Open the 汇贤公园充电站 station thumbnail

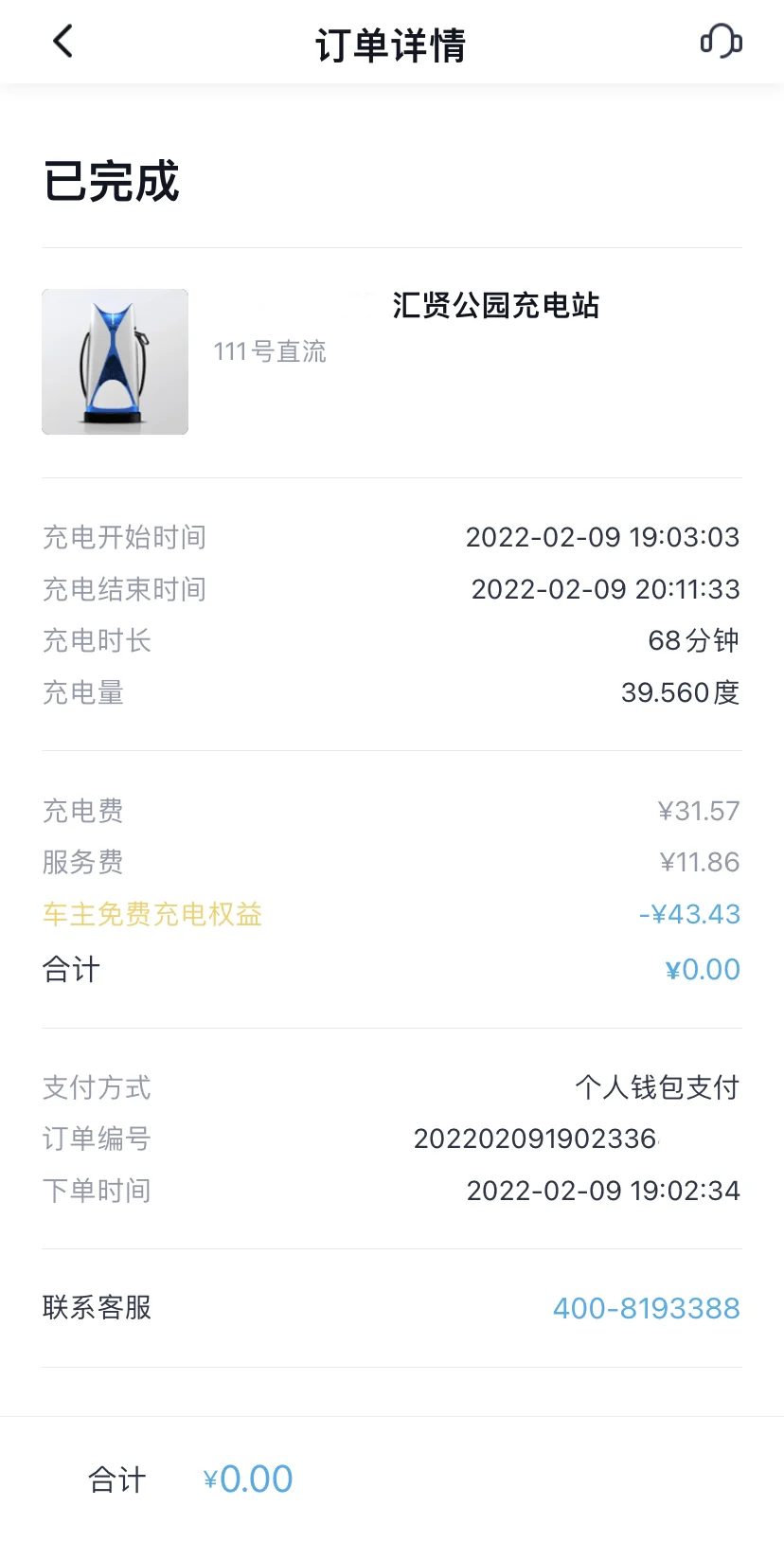116,362
